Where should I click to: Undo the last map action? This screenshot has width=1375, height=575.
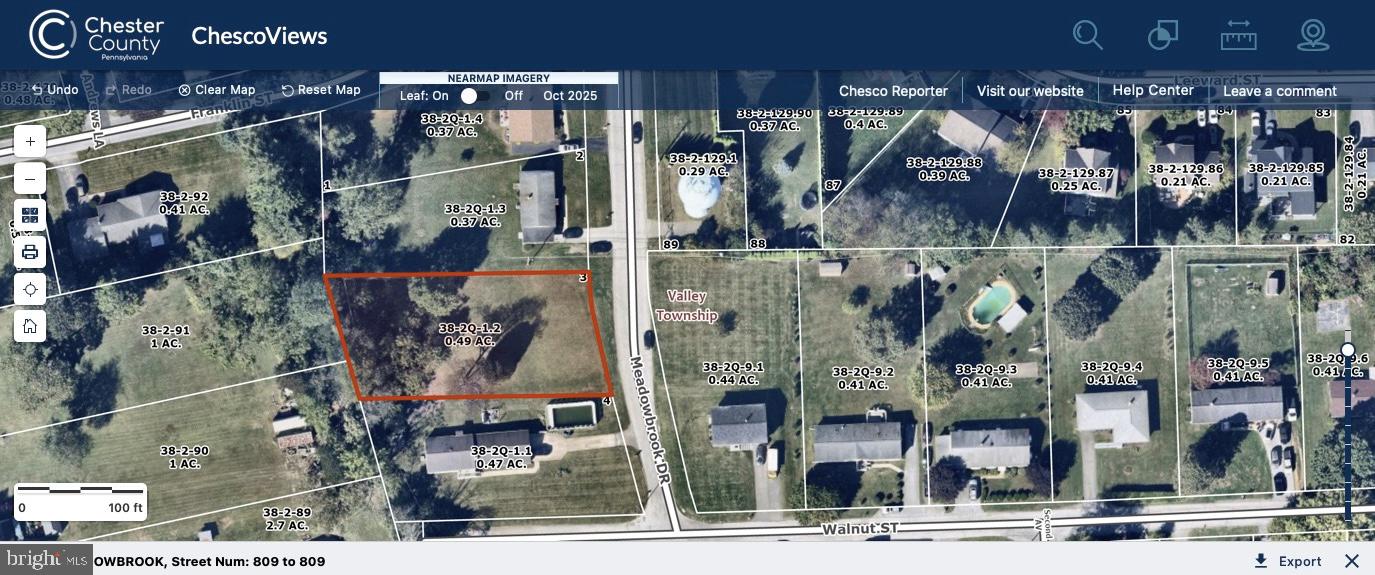54,90
